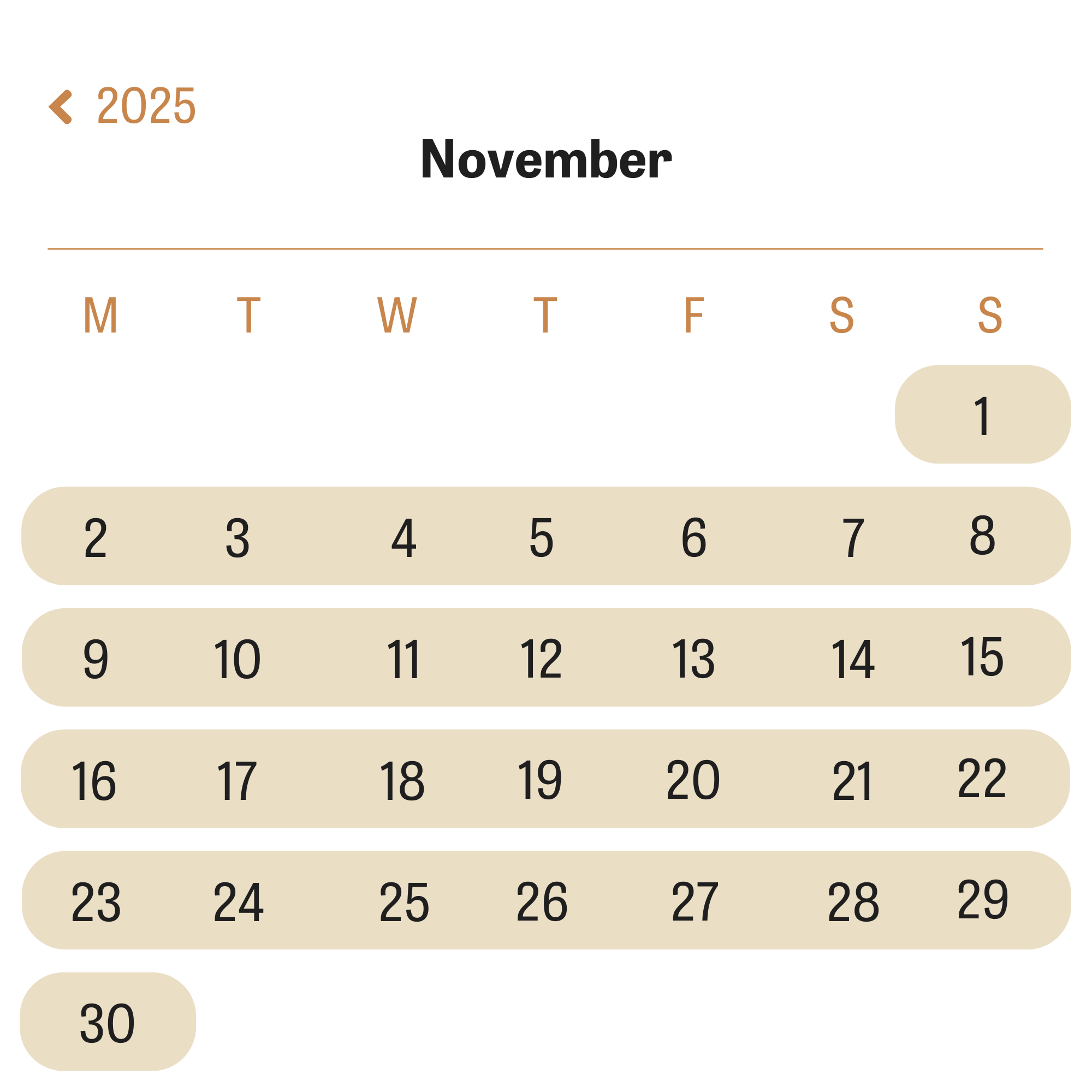Choose November 20
Viewport: 1092px width, 1092px height.
coord(693,780)
